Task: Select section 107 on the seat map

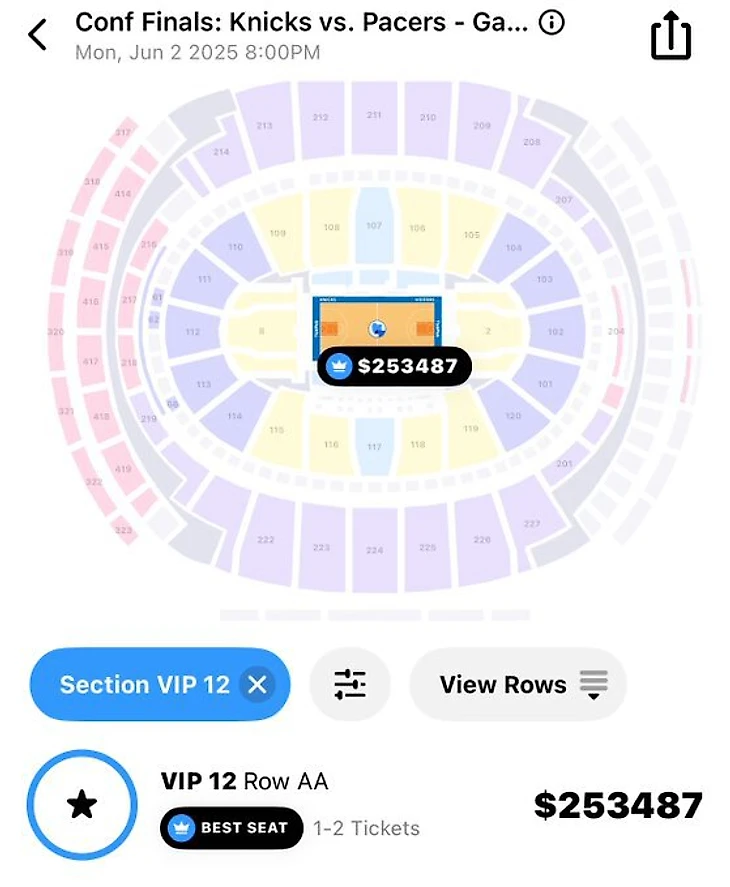Action: click(374, 226)
